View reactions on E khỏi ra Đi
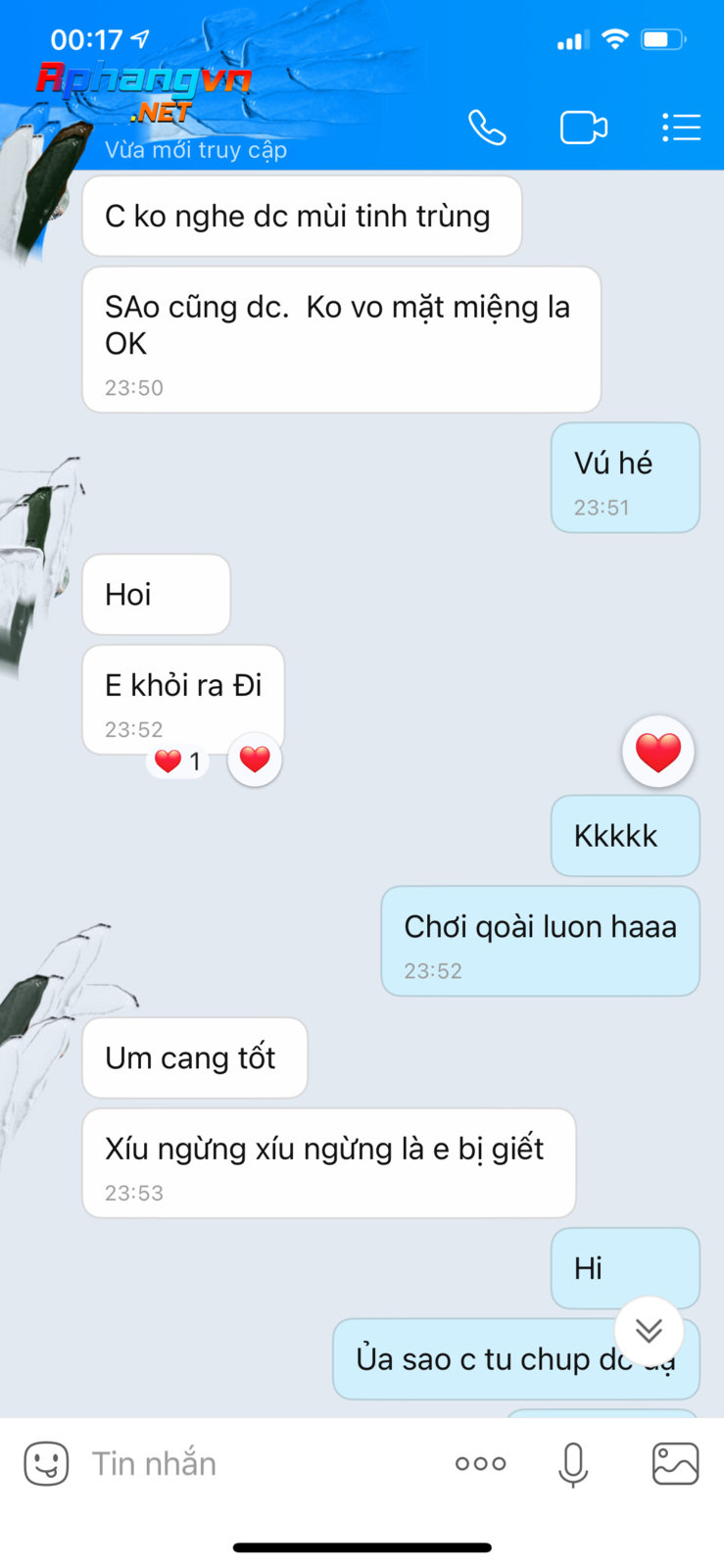This screenshot has width=724, height=1568. pos(177,760)
